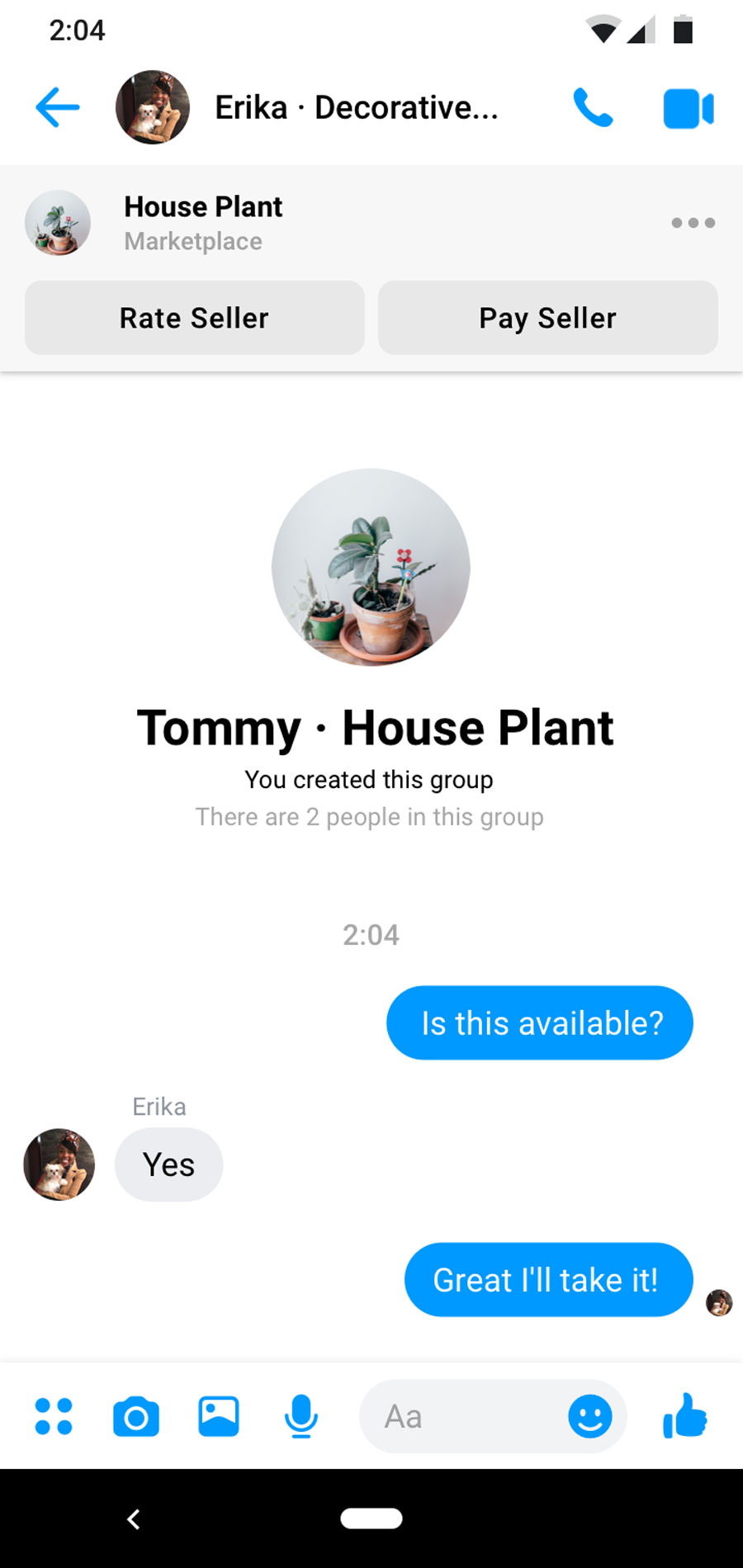Open Erika's chat title in the header
This screenshot has height=1568, width=743.
(357, 107)
